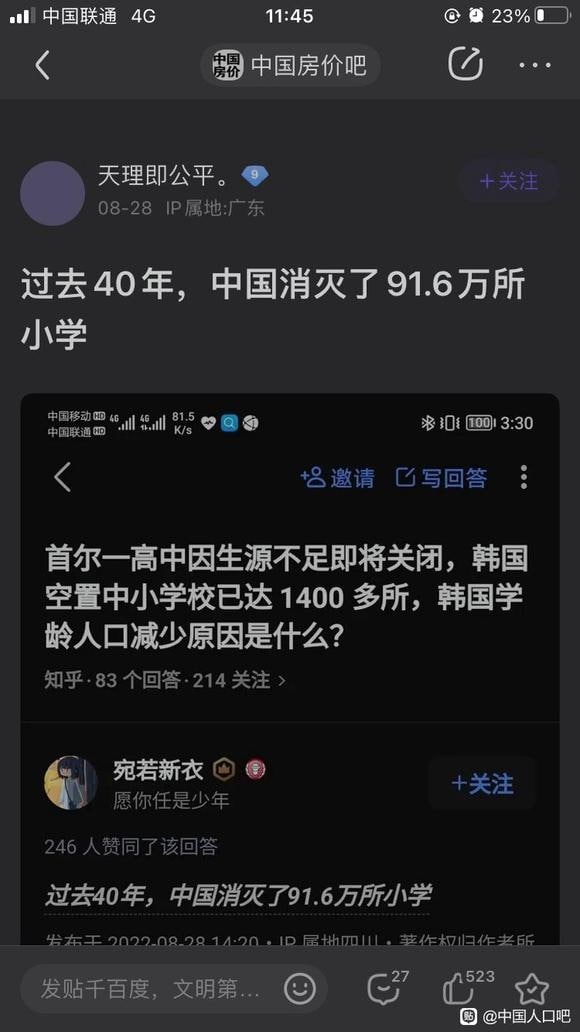Image resolution: width=580 pixels, height=1032 pixels.
Task: Open the 中国房价吧 forum chip
Action: click(x=290, y=65)
